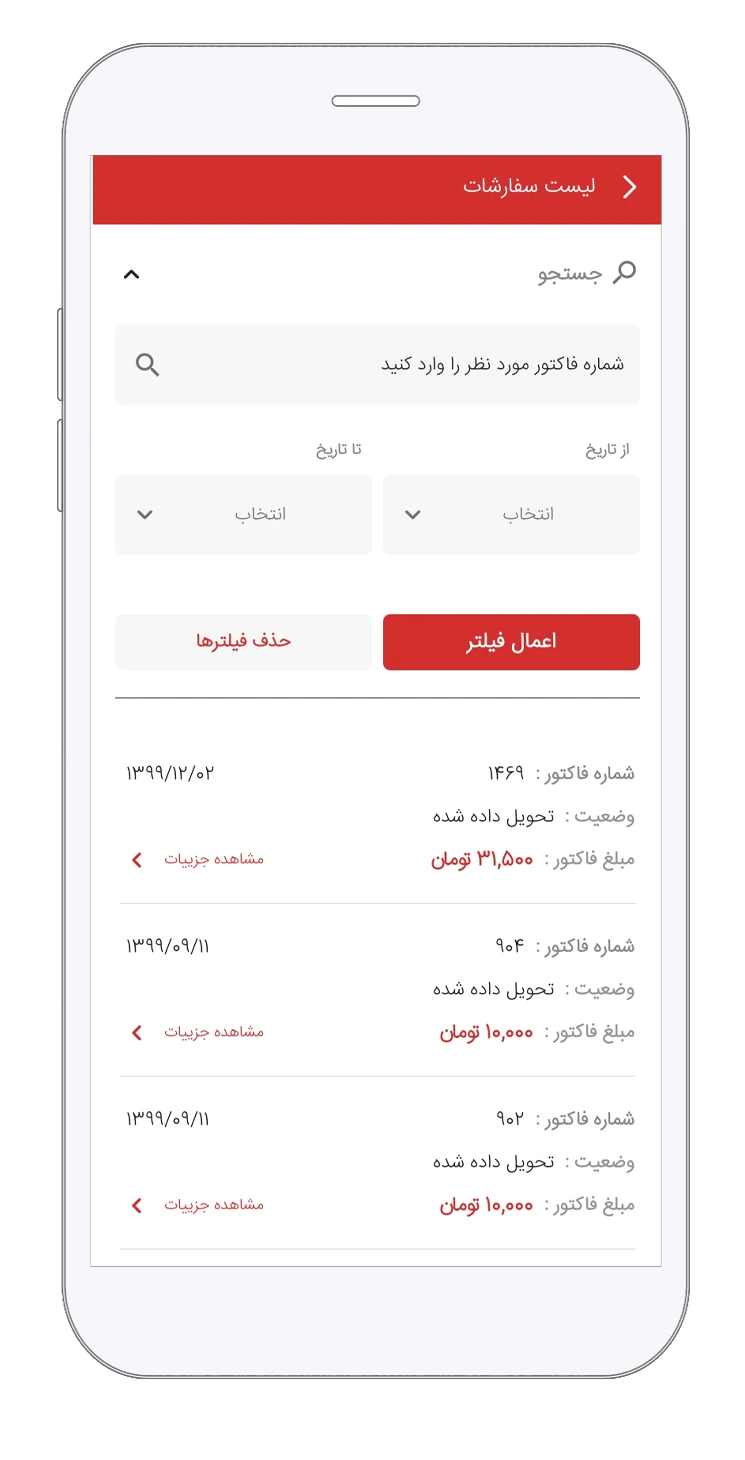This screenshot has width=745, height=1460.
Task: View details of invoice ۹۰۲
Action: [x=198, y=1205]
